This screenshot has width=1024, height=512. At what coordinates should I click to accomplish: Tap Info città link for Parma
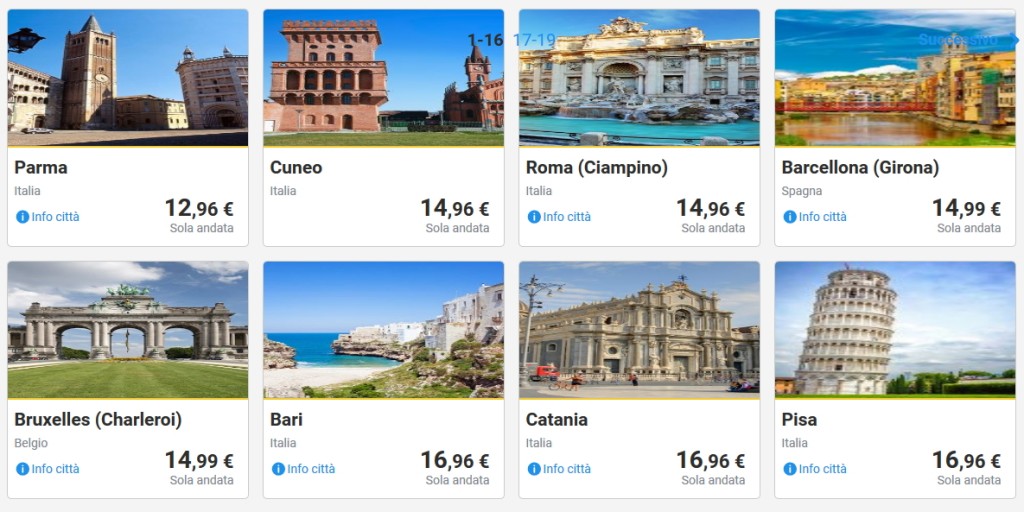[48, 217]
